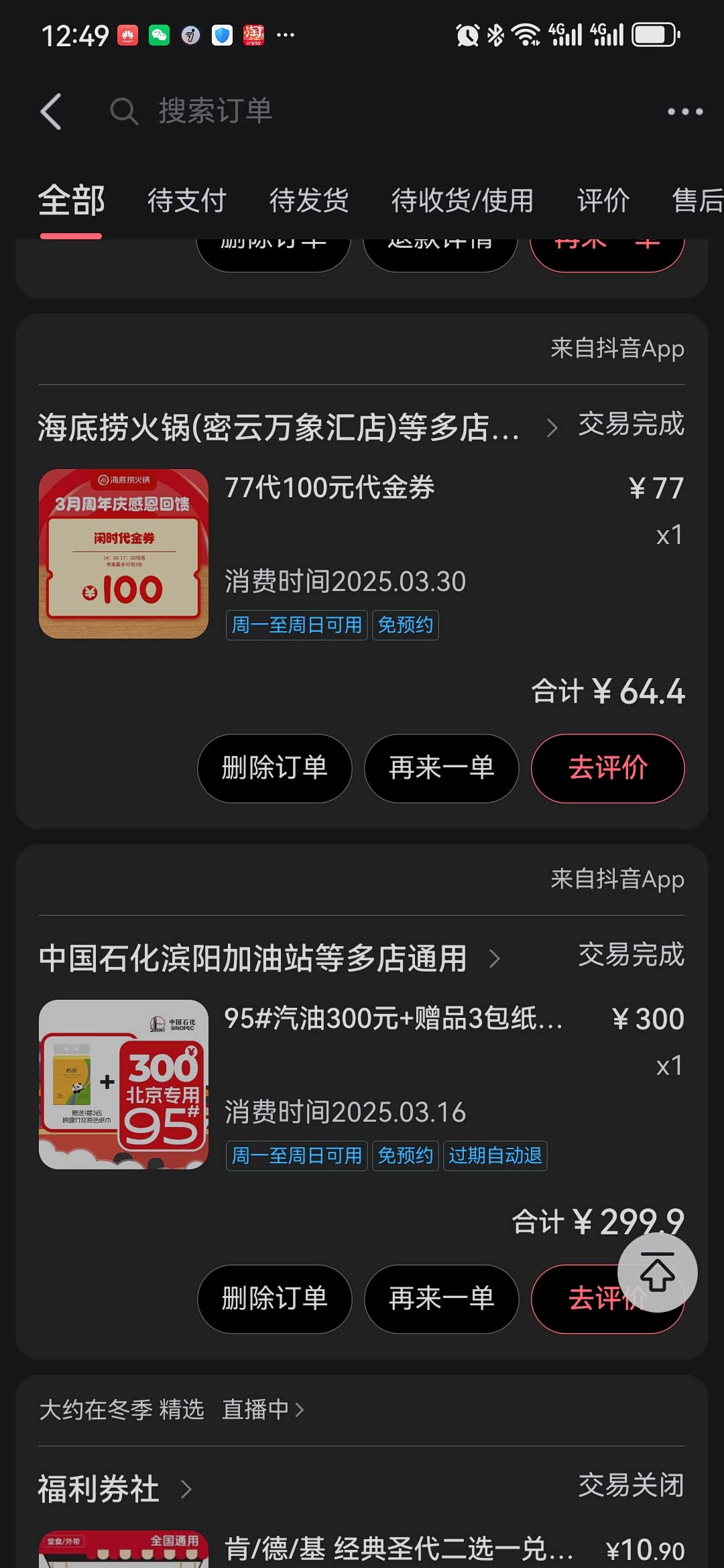Open the three-dot overflow menu

tap(684, 112)
